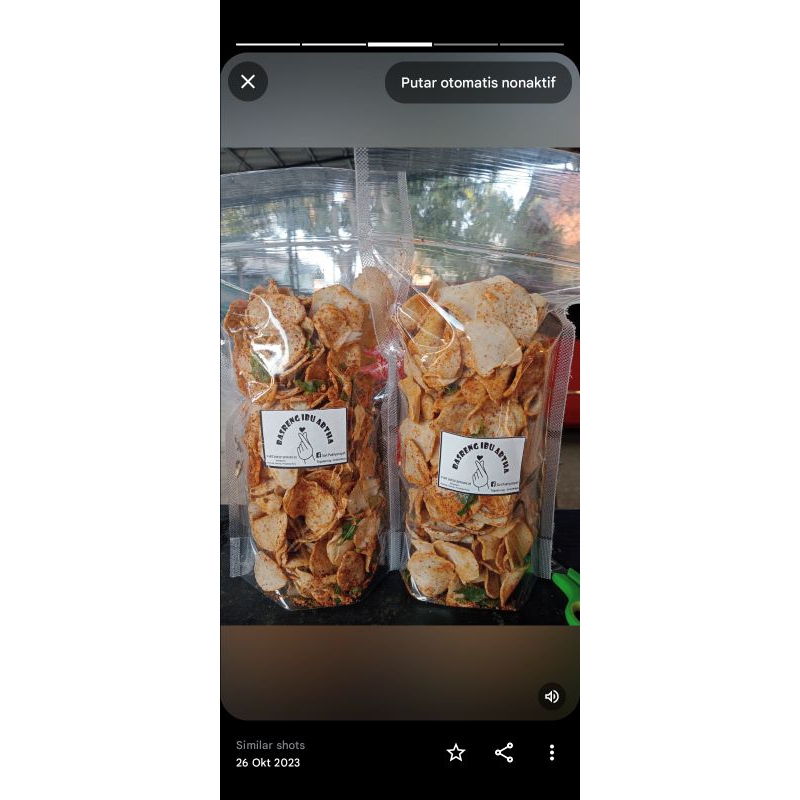
Task: Mark this photo as favorite with star
Action: click(x=456, y=753)
